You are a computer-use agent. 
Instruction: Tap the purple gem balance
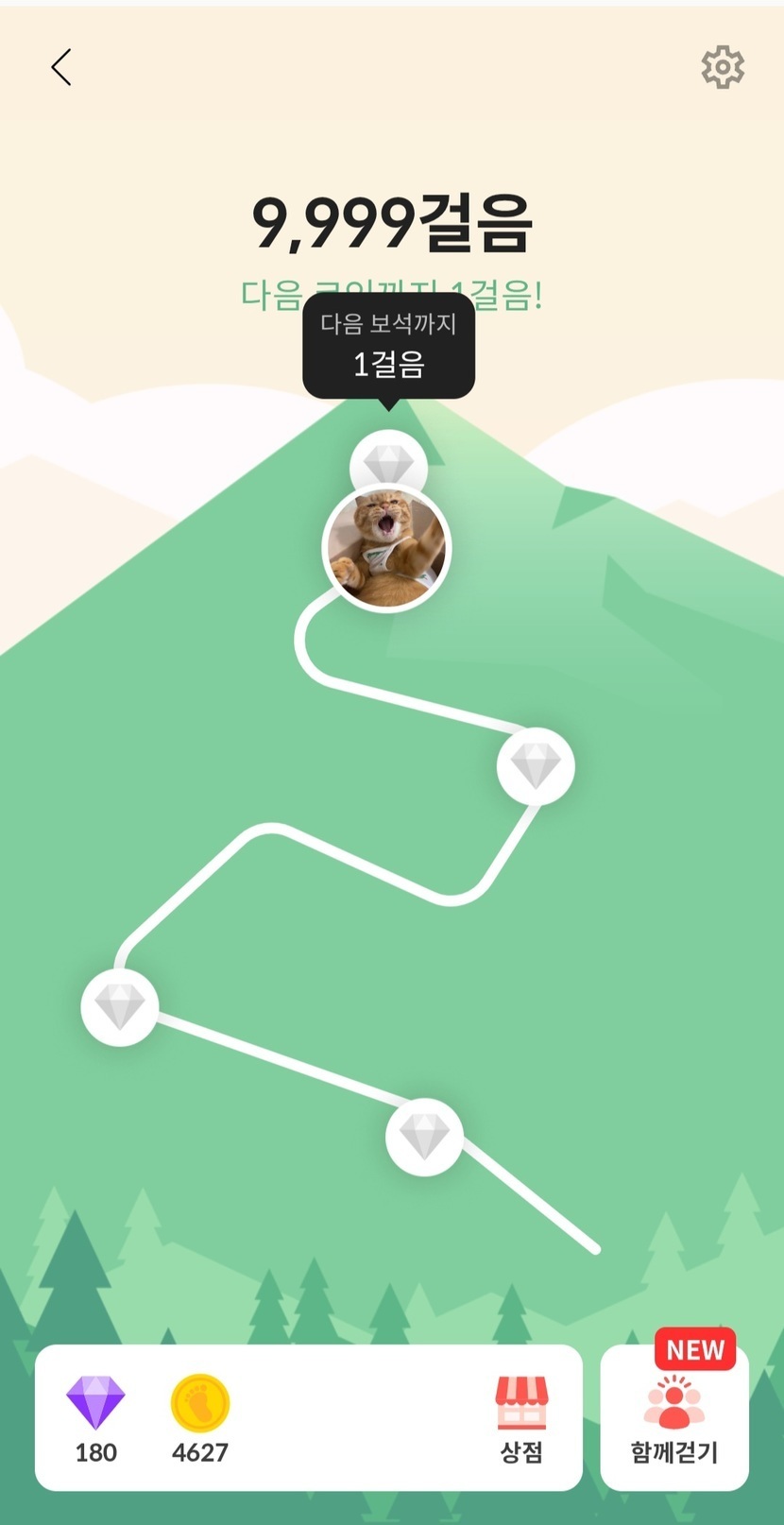pyautogui.click(x=95, y=1419)
